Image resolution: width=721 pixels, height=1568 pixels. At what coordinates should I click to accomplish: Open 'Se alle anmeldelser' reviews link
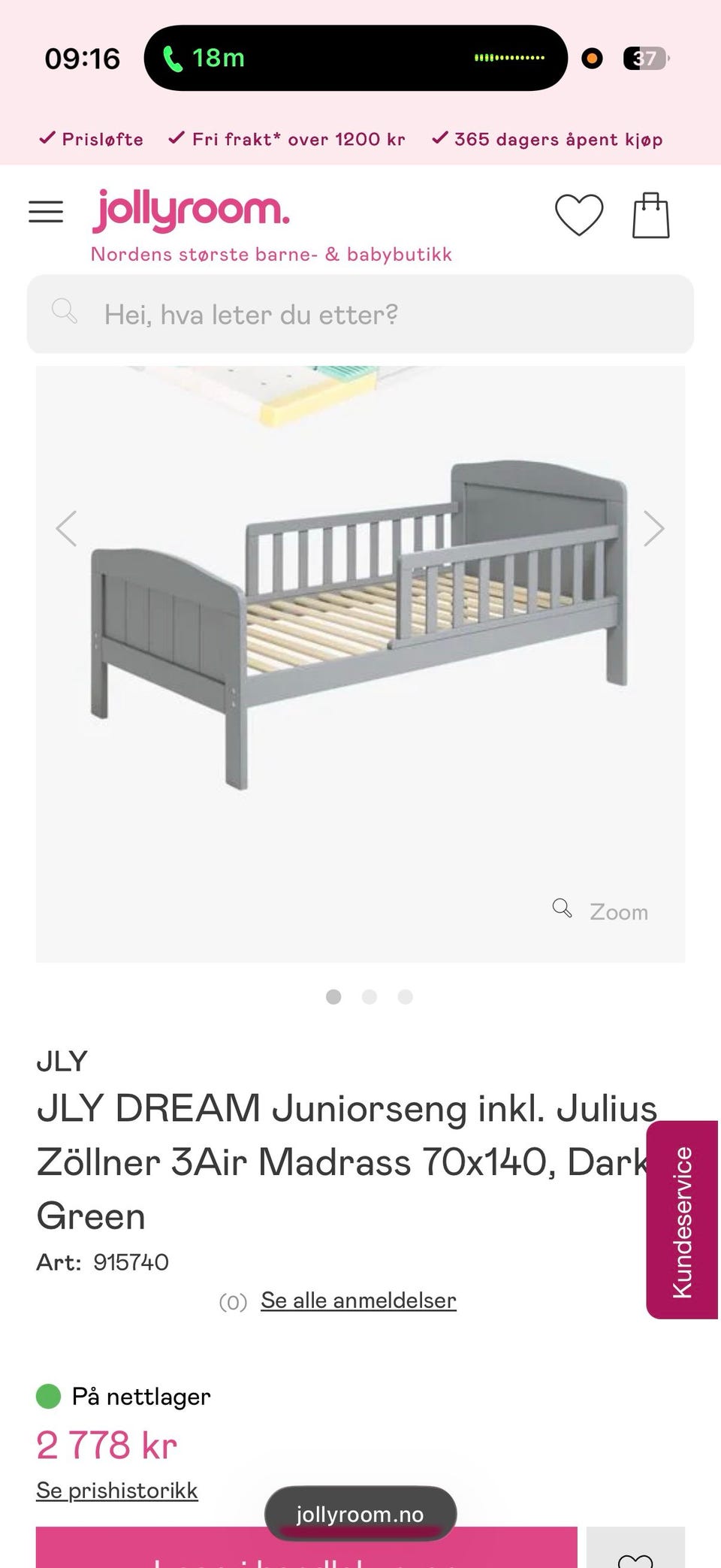358,1301
